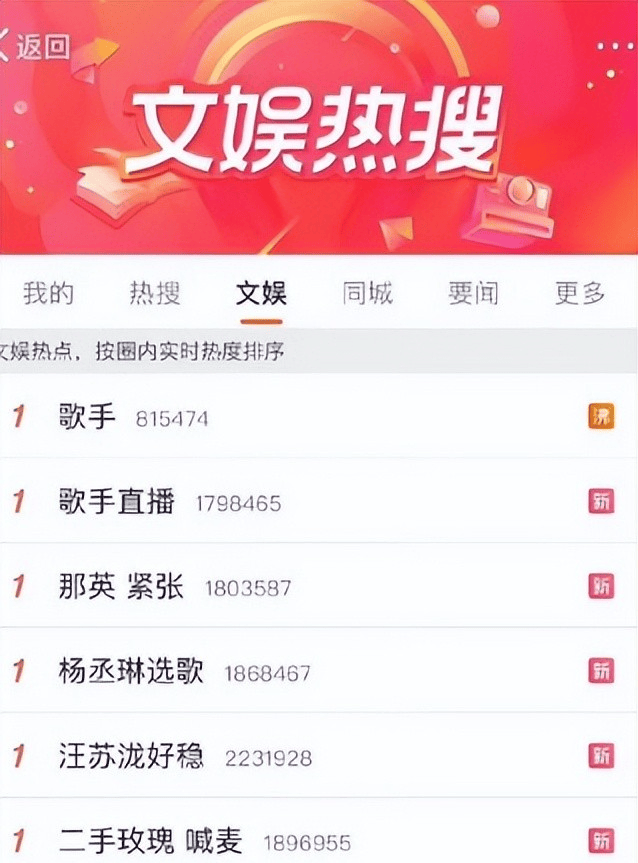Go back using the 返回 button
This screenshot has width=638, height=863.
[36, 46]
